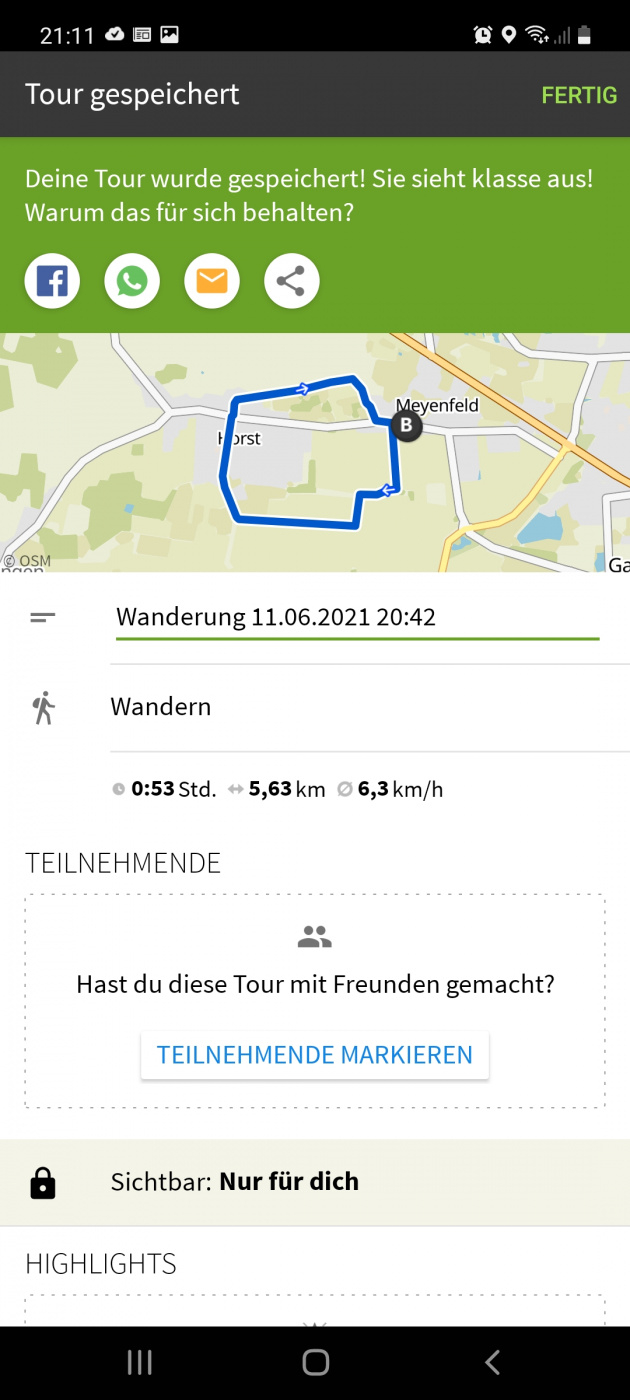The width and height of the screenshot is (630, 1400).
Task: Send the tour by email
Action: [212, 282]
